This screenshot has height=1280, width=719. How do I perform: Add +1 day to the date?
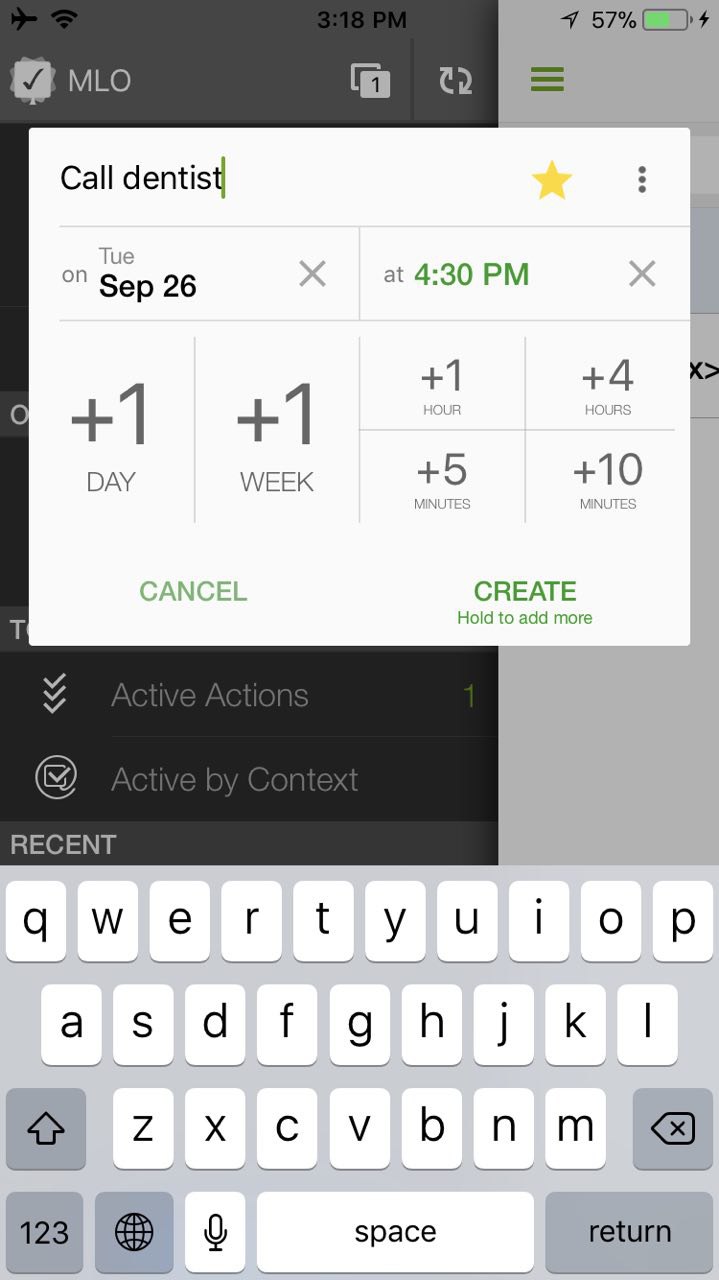point(111,430)
